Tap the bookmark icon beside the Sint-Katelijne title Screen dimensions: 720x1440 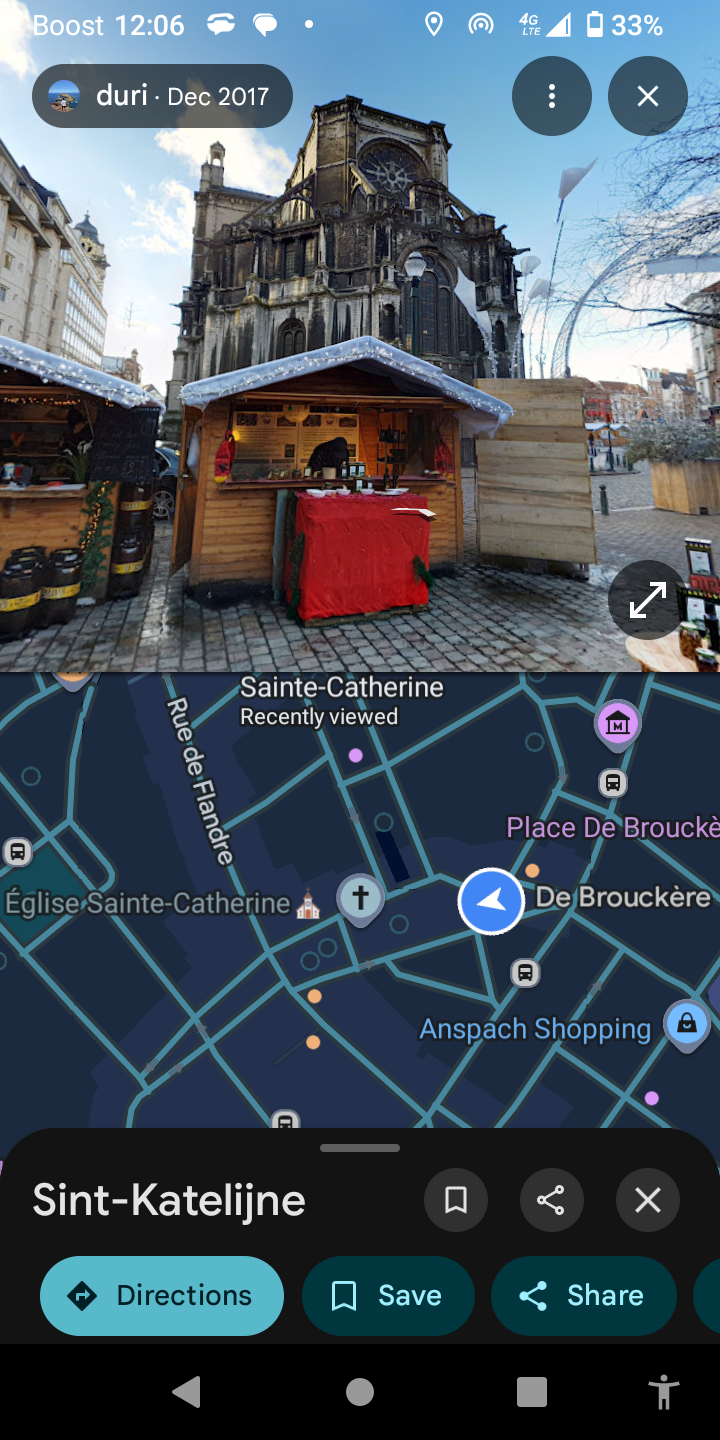click(x=456, y=1200)
